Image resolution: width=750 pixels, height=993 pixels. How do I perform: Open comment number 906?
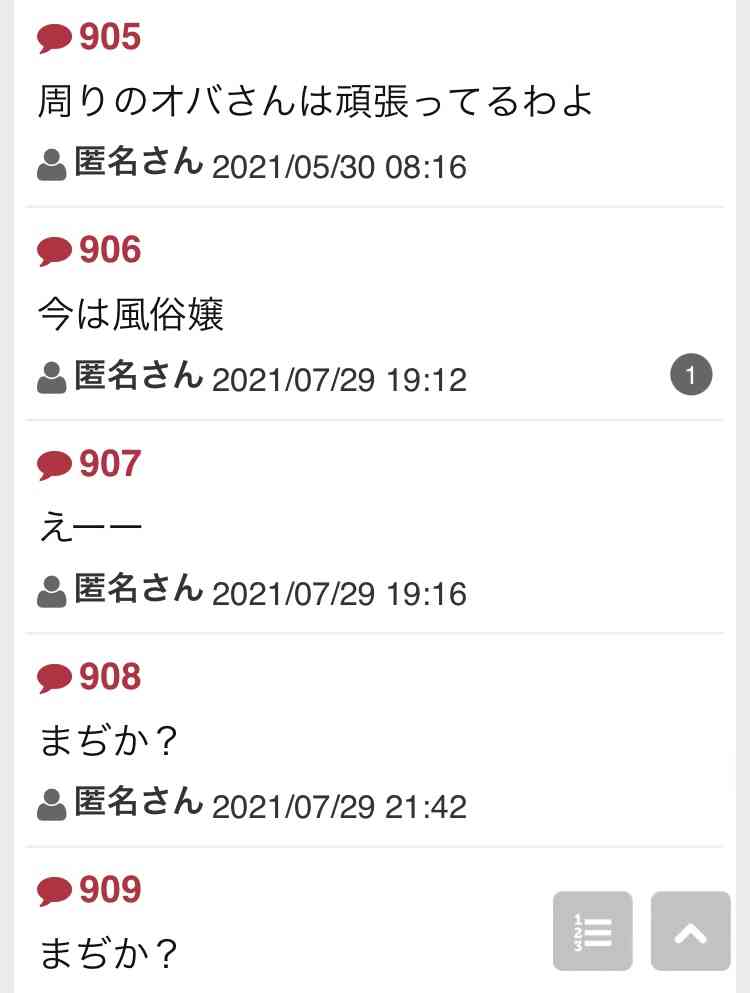[109, 249]
